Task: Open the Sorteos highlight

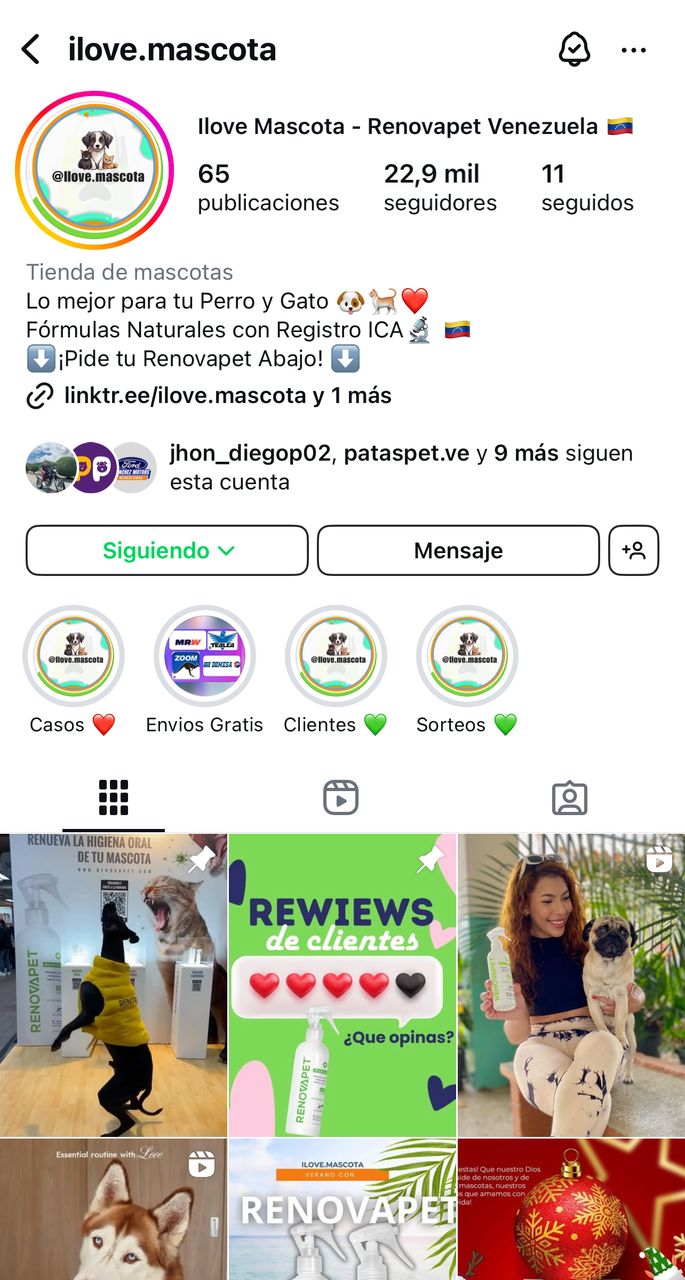Action: [467, 656]
